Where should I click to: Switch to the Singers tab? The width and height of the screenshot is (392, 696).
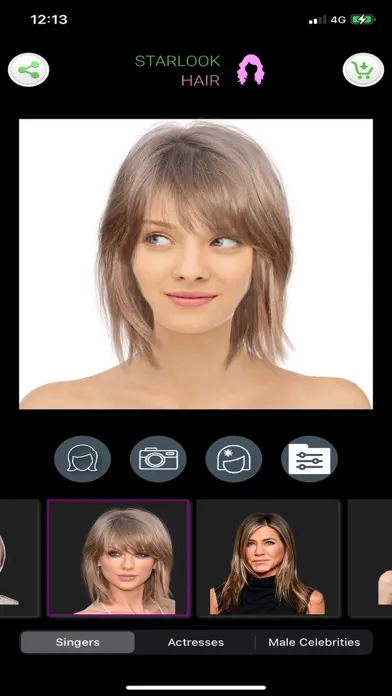pos(78,642)
